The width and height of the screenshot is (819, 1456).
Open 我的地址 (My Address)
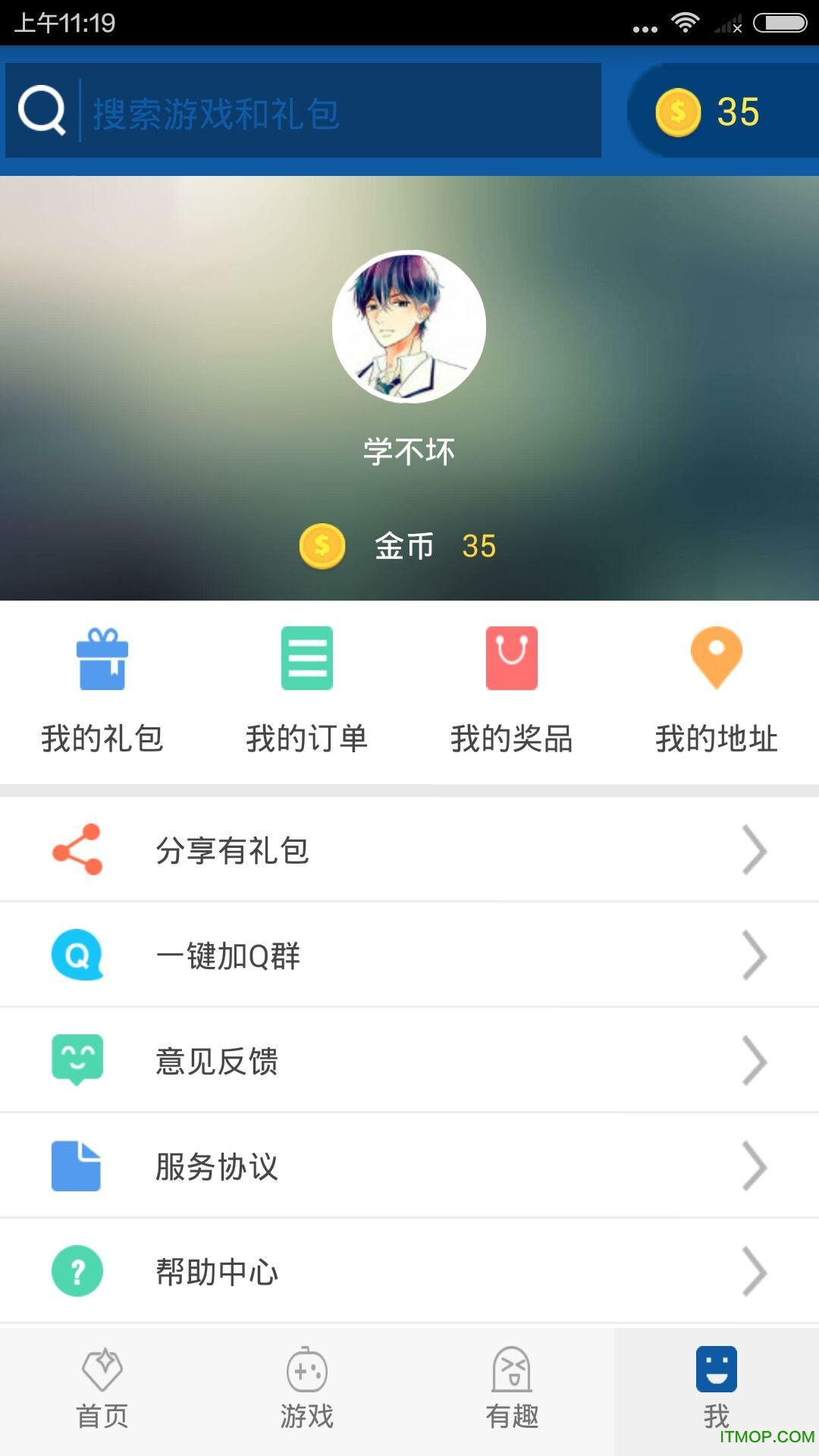click(x=717, y=690)
